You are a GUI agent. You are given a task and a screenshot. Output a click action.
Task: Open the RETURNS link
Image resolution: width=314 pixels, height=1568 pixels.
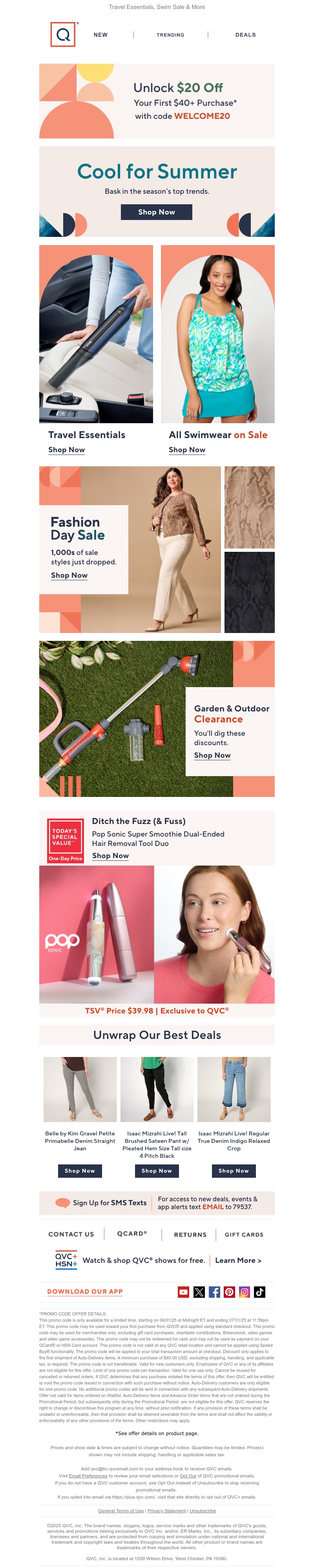tap(190, 1234)
